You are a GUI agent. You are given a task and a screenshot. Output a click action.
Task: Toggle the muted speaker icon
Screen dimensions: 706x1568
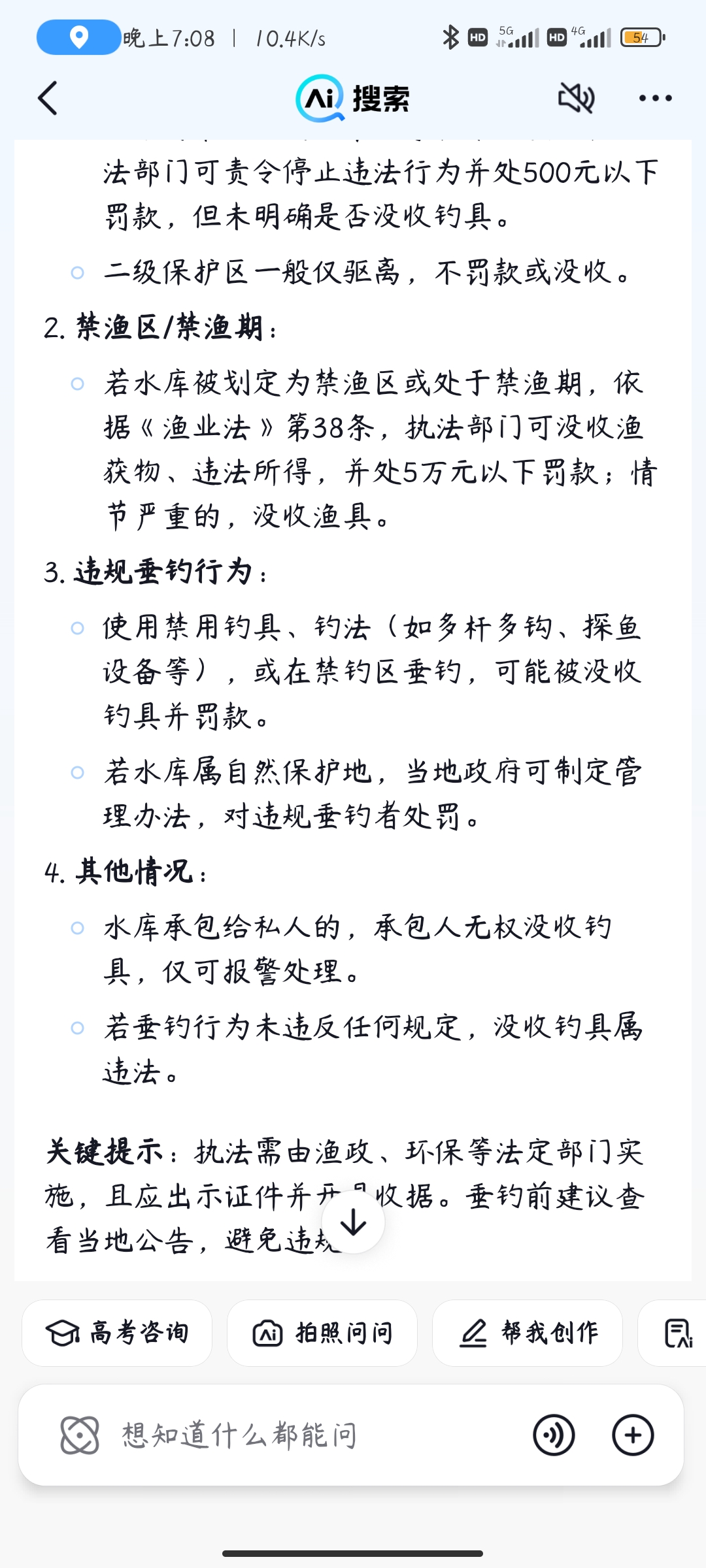576,99
